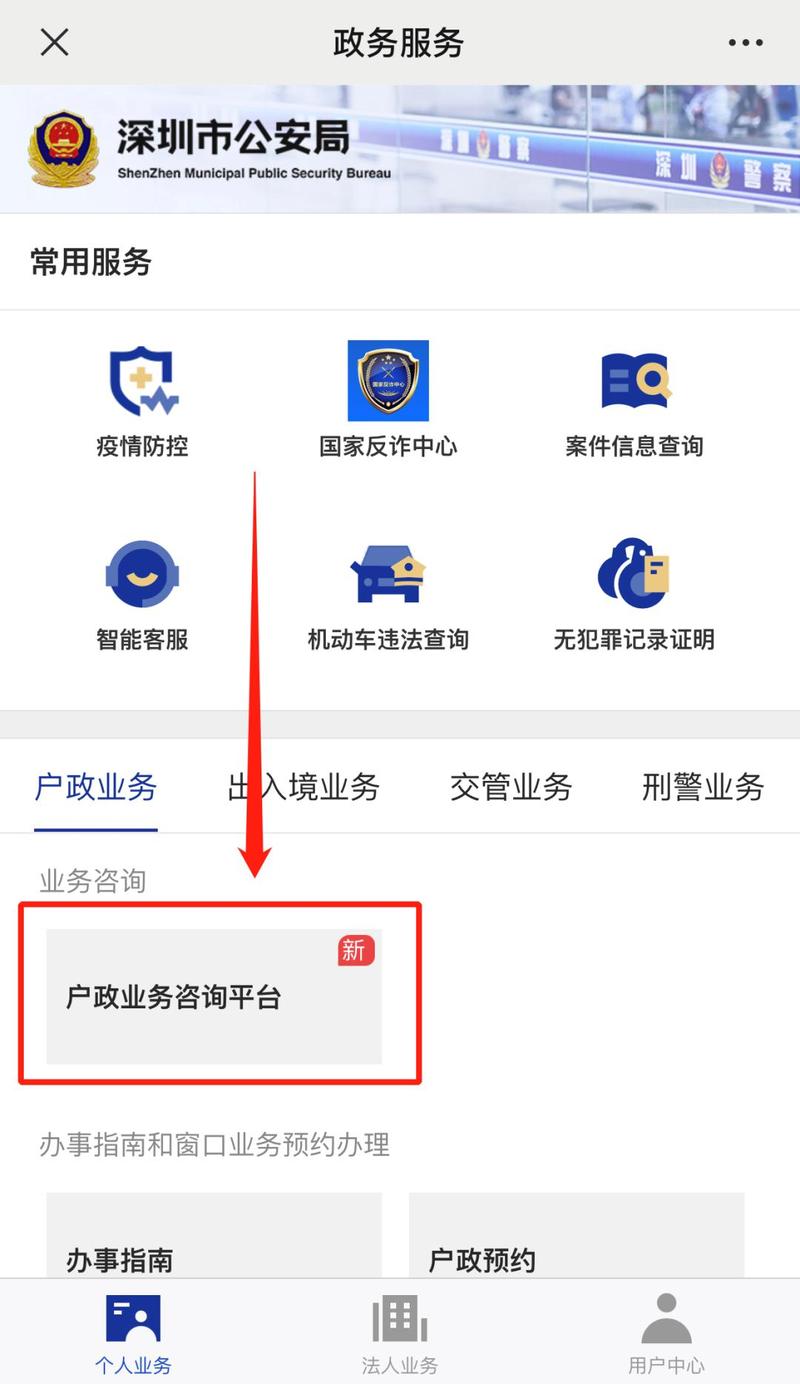
Task: Open 户政业务咨询平台 card
Action: coord(214,996)
